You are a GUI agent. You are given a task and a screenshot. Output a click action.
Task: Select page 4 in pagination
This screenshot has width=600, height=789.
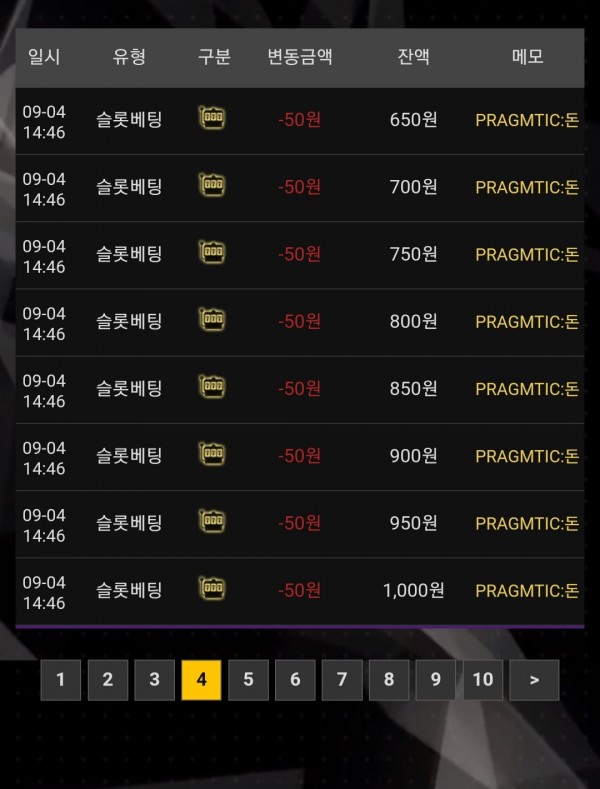point(201,680)
